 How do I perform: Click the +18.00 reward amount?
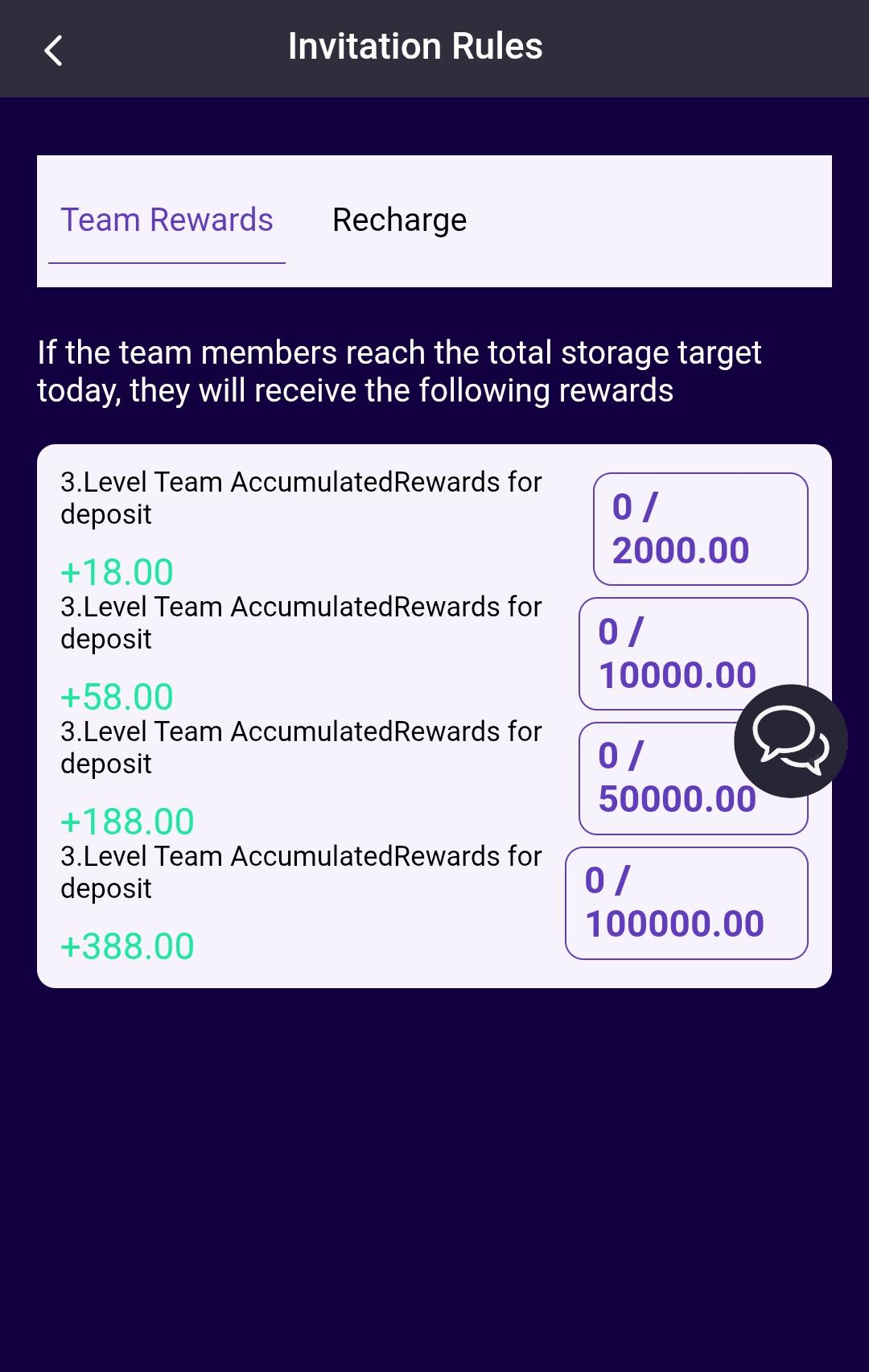(x=117, y=571)
